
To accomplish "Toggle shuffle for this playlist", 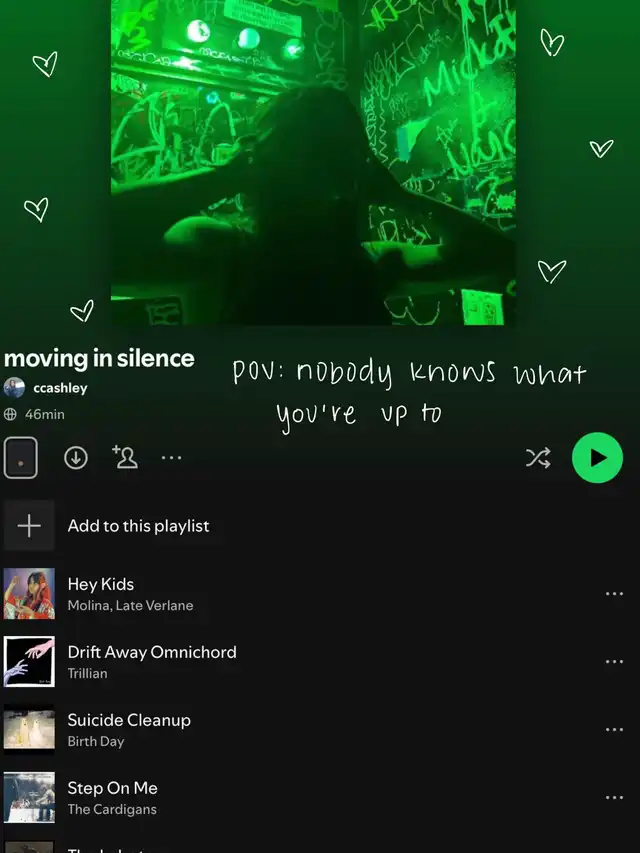I will click(538, 458).
